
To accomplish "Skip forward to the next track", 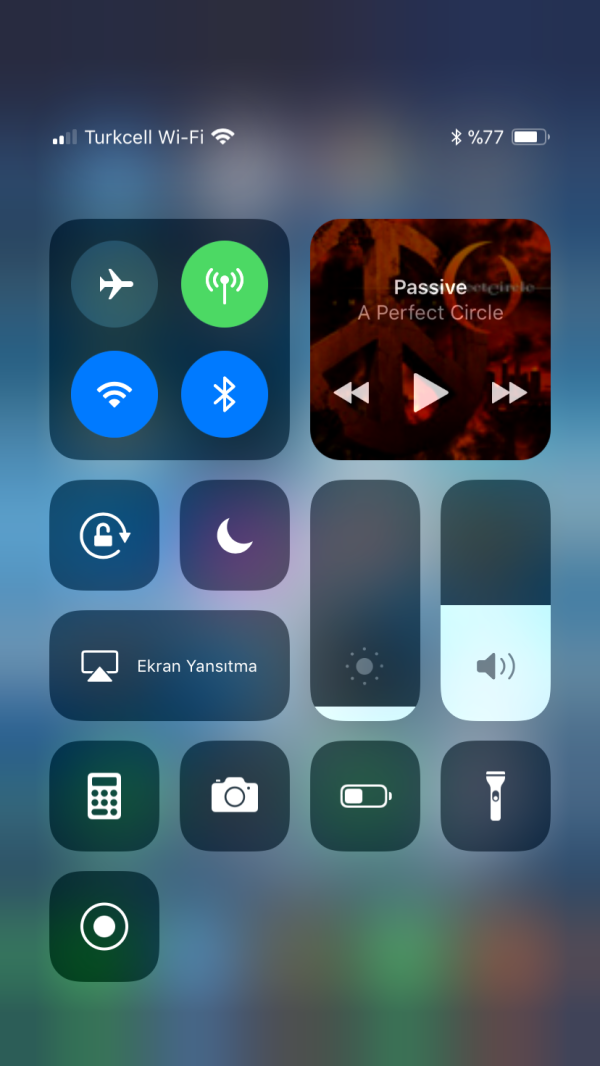I will point(509,393).
